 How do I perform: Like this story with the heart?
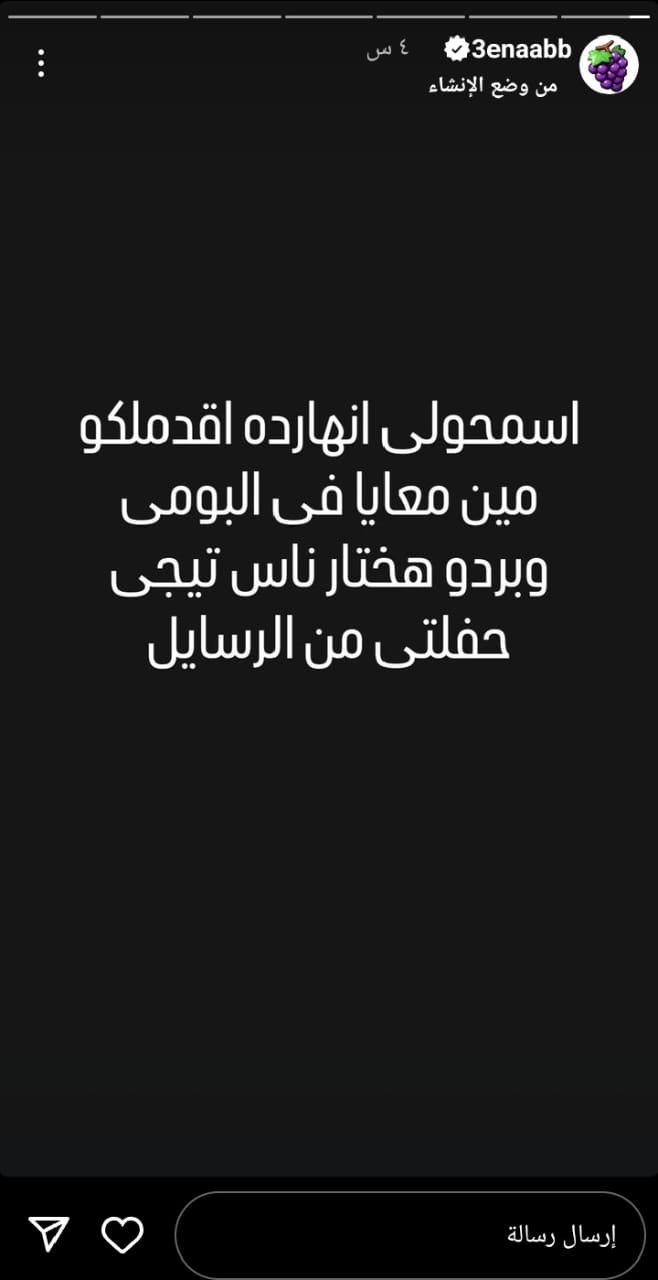tap(124, 1235)
